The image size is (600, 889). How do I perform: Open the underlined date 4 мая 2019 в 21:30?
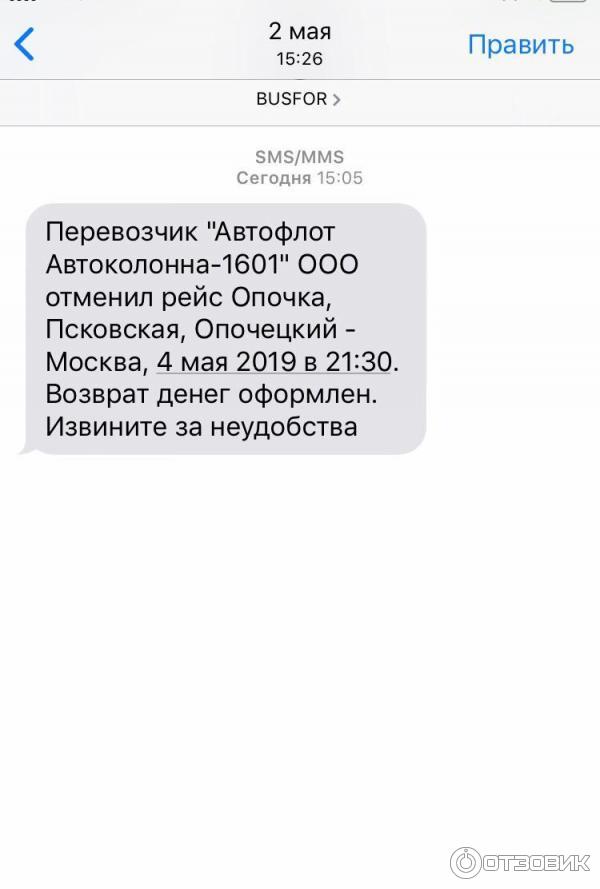(x=273, y=358)
